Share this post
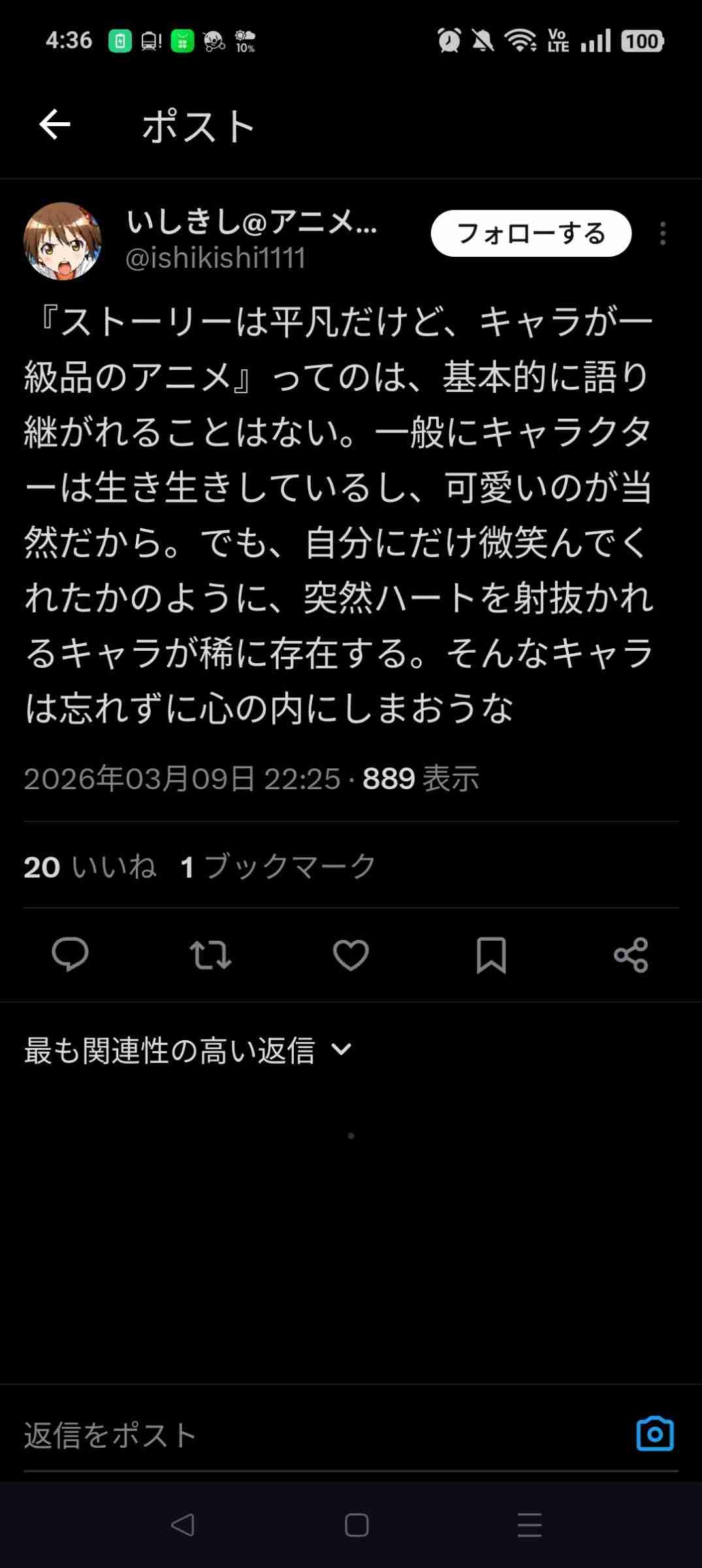The width and height of the screenshot is (702, 1568). pyautogui.click(x=631, y=955)
